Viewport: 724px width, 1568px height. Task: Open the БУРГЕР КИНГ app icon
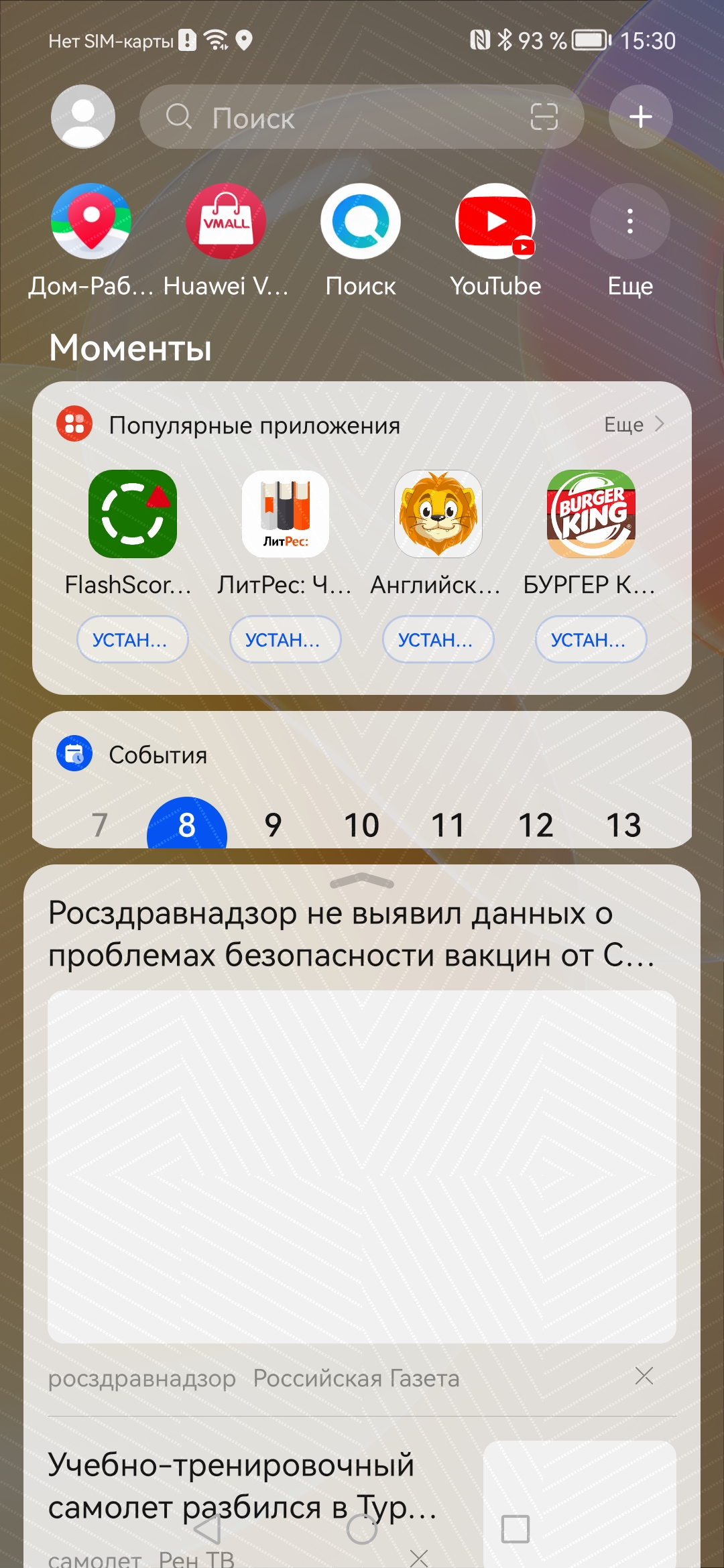click(591, 514)
